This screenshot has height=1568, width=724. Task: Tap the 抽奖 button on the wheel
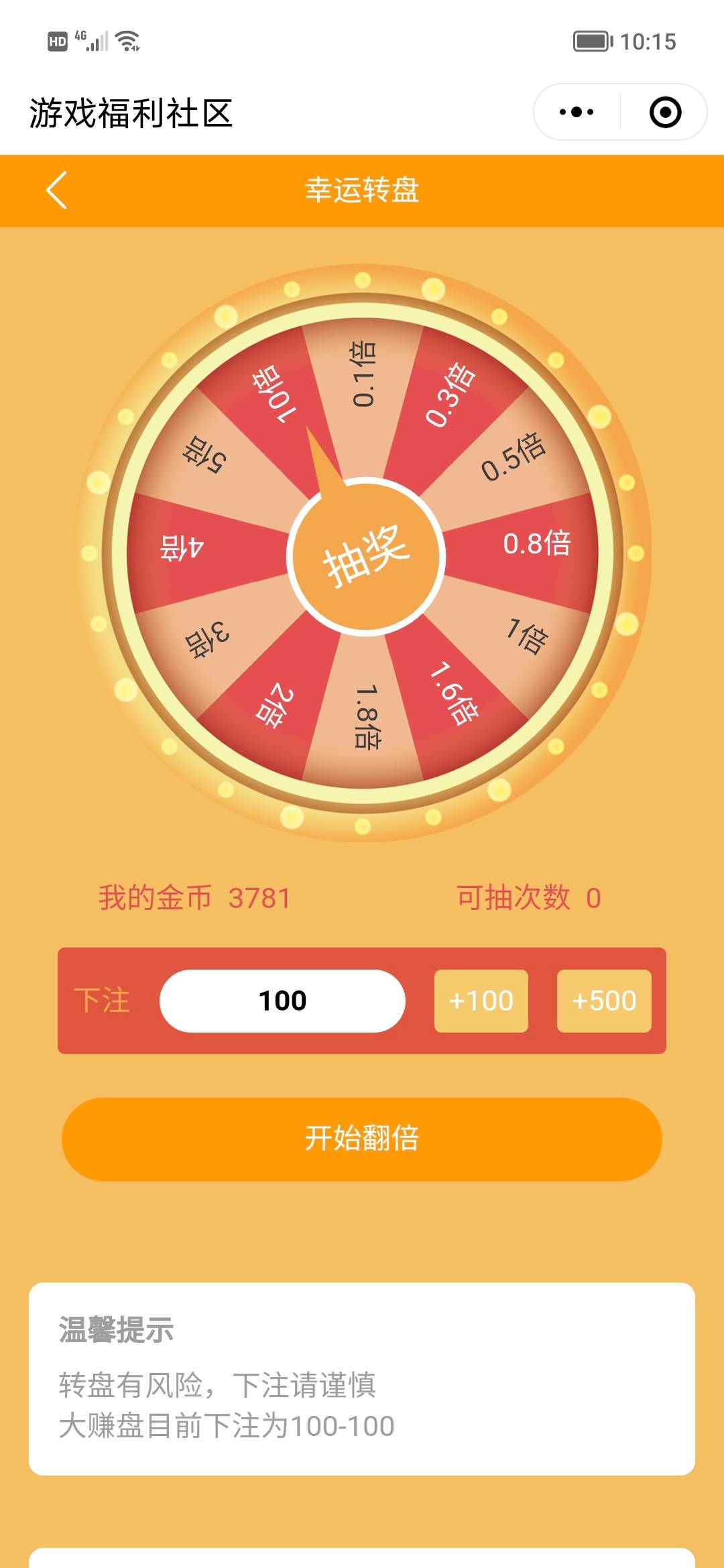[x=366, y=556]
